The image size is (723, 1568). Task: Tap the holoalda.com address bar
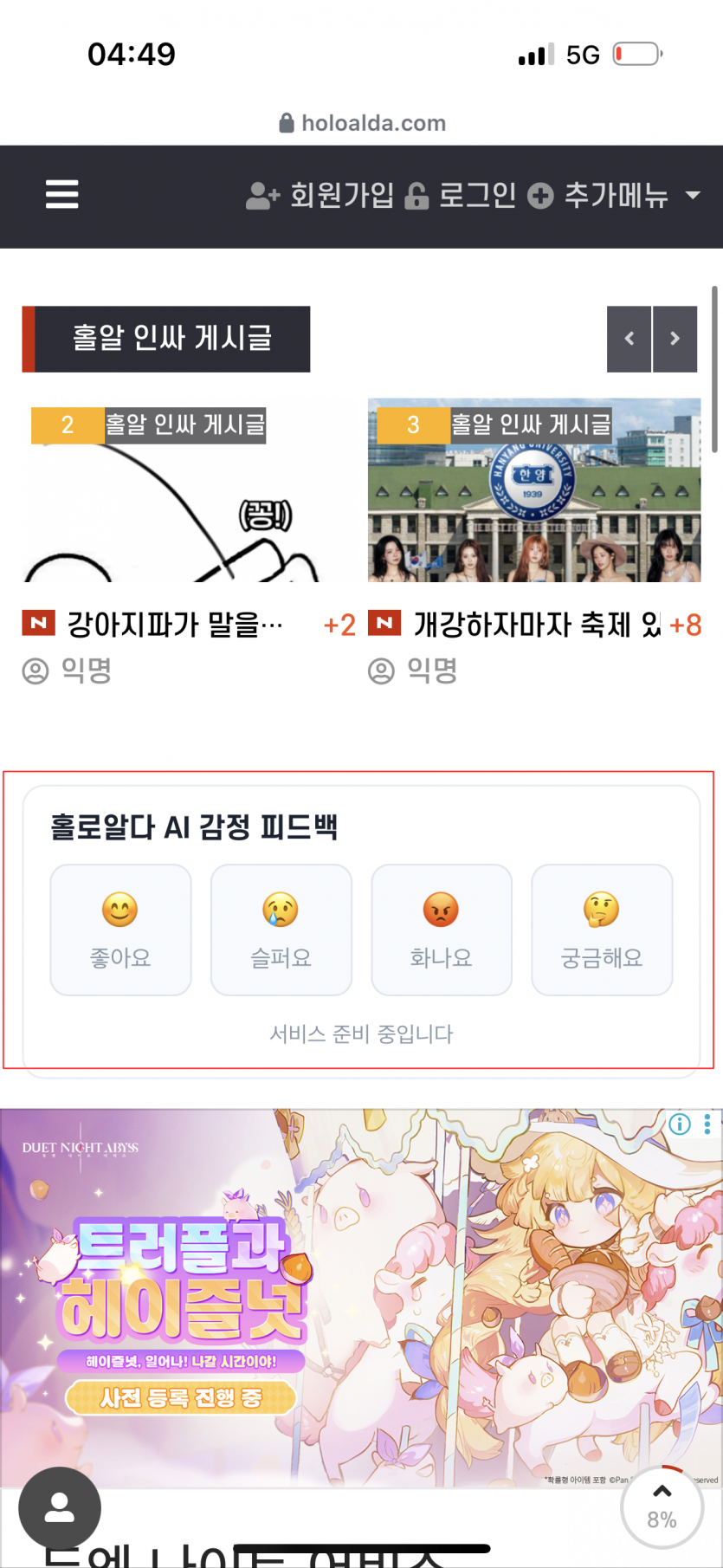click(x=362, y=123)
